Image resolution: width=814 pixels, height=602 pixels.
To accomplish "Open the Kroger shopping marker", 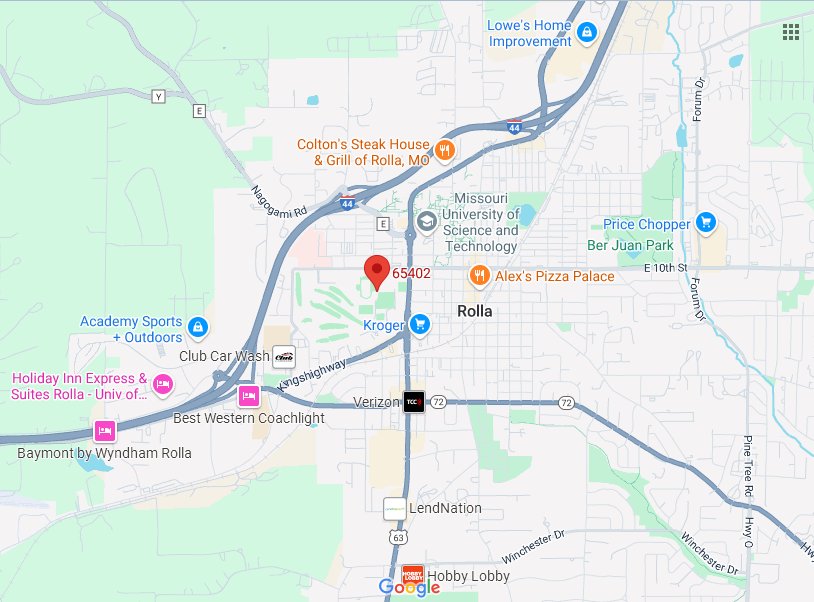I will click(x=419, y=324).
